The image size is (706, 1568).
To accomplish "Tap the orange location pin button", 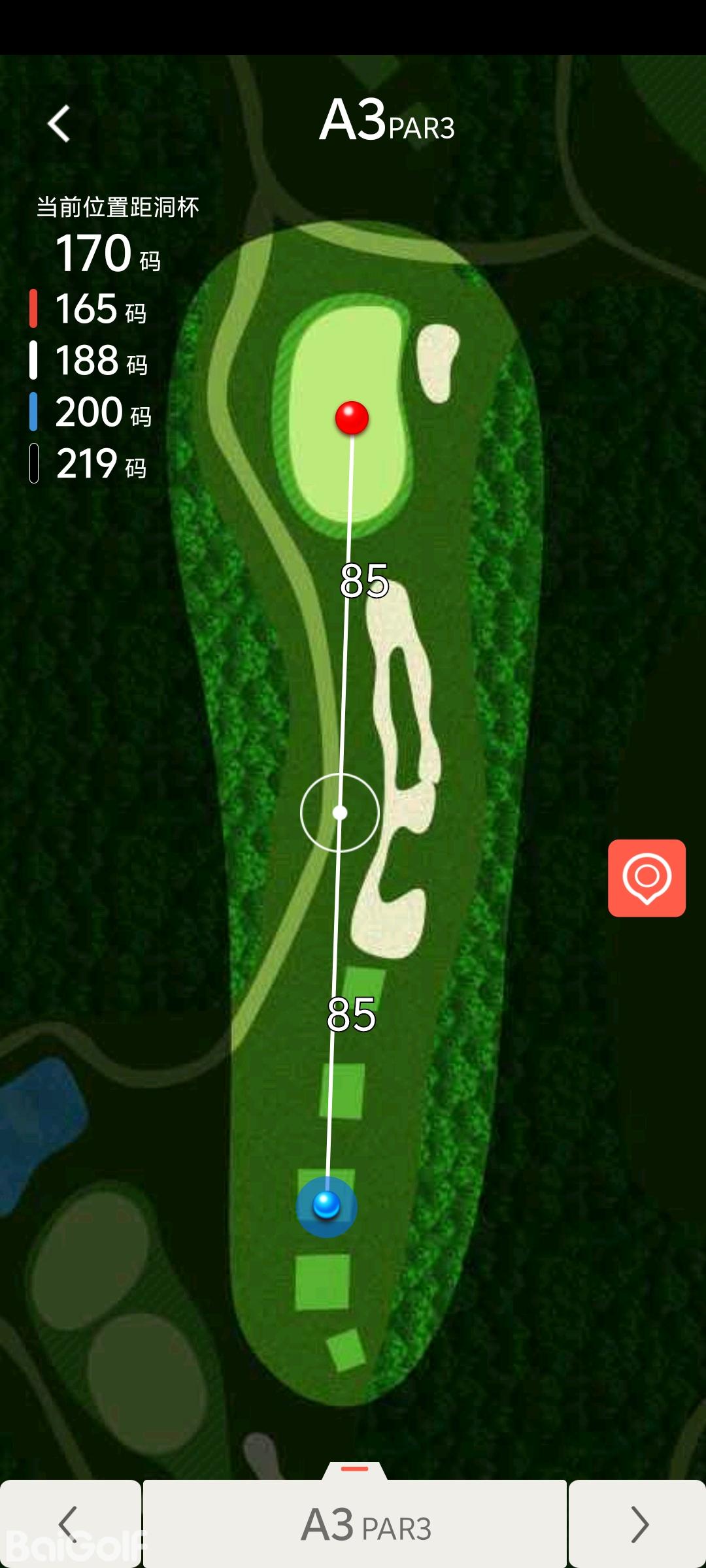I will point(647,877).
